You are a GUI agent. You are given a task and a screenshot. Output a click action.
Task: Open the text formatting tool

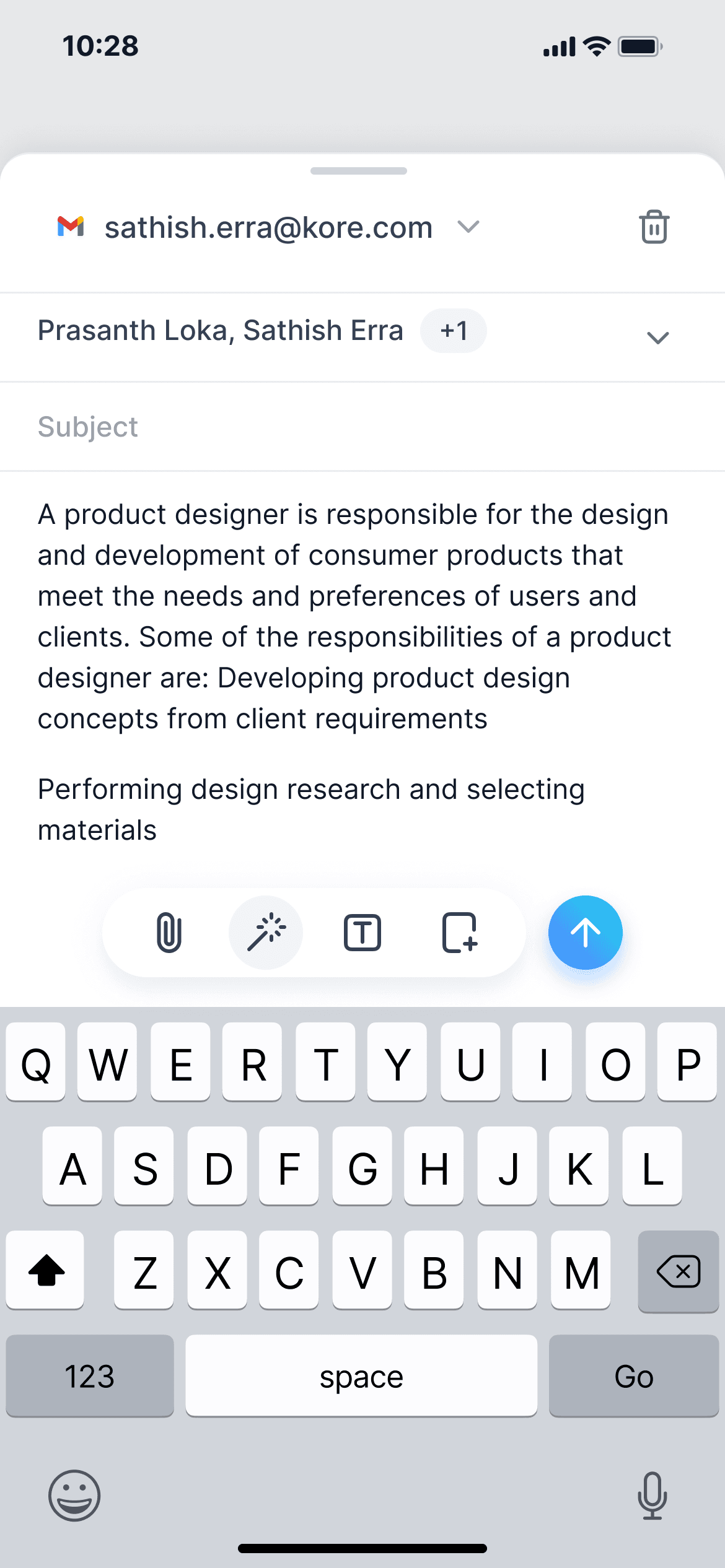tap(362, 932)
